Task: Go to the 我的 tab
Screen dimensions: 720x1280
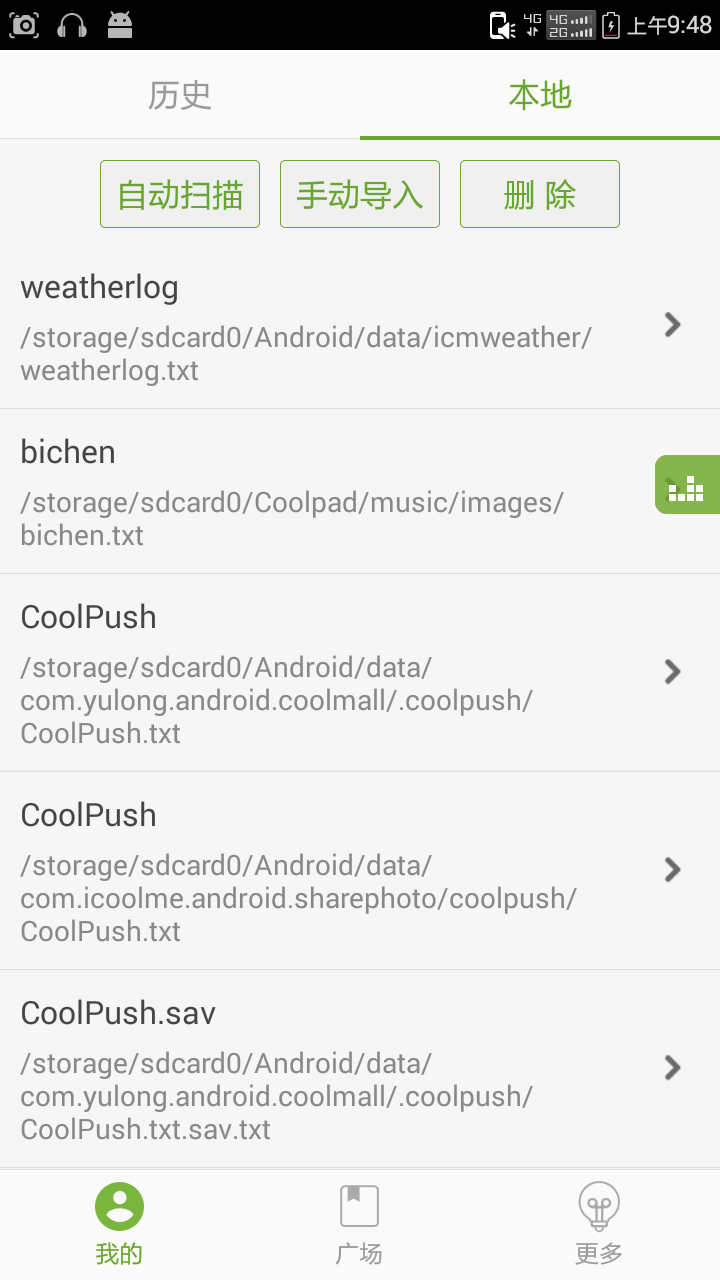Action: (x=120, y=1224)
